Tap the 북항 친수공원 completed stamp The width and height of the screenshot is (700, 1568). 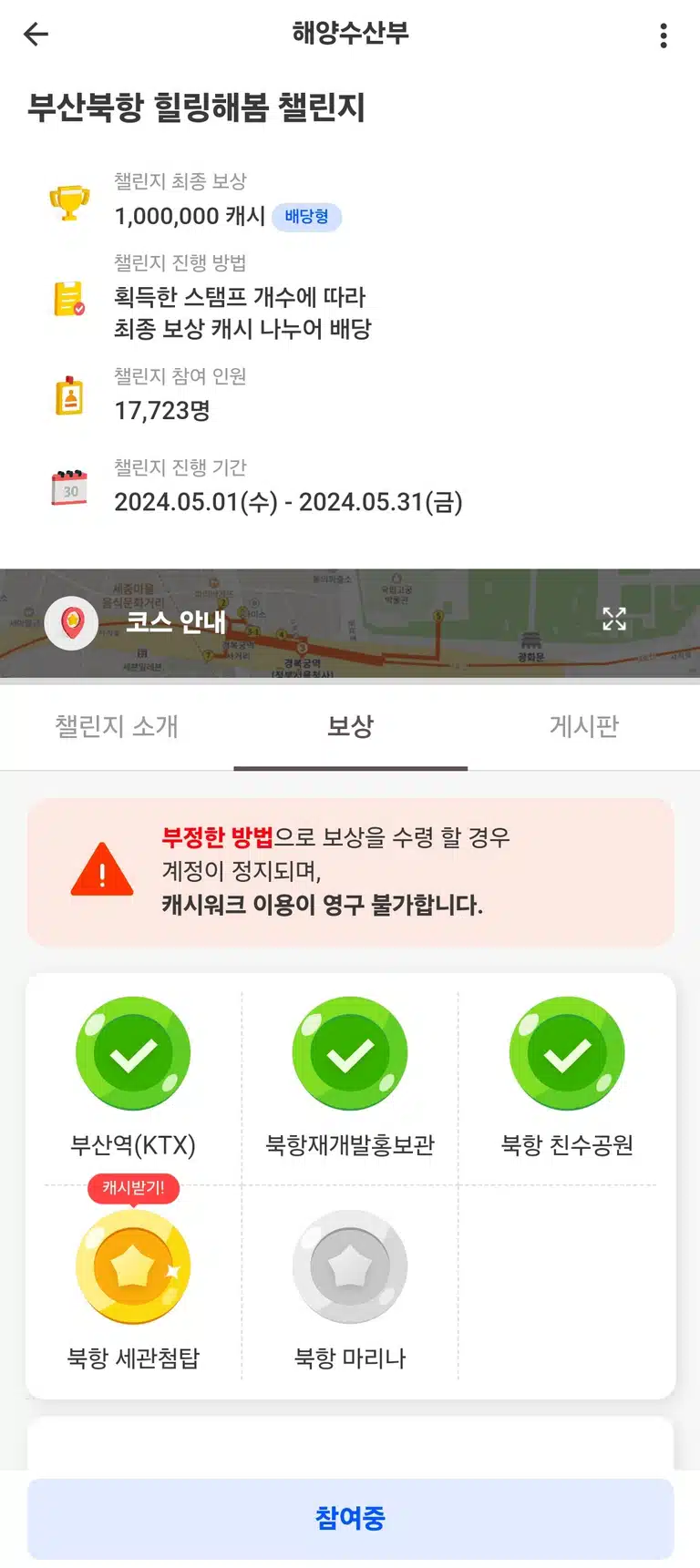coord(567,1054)
